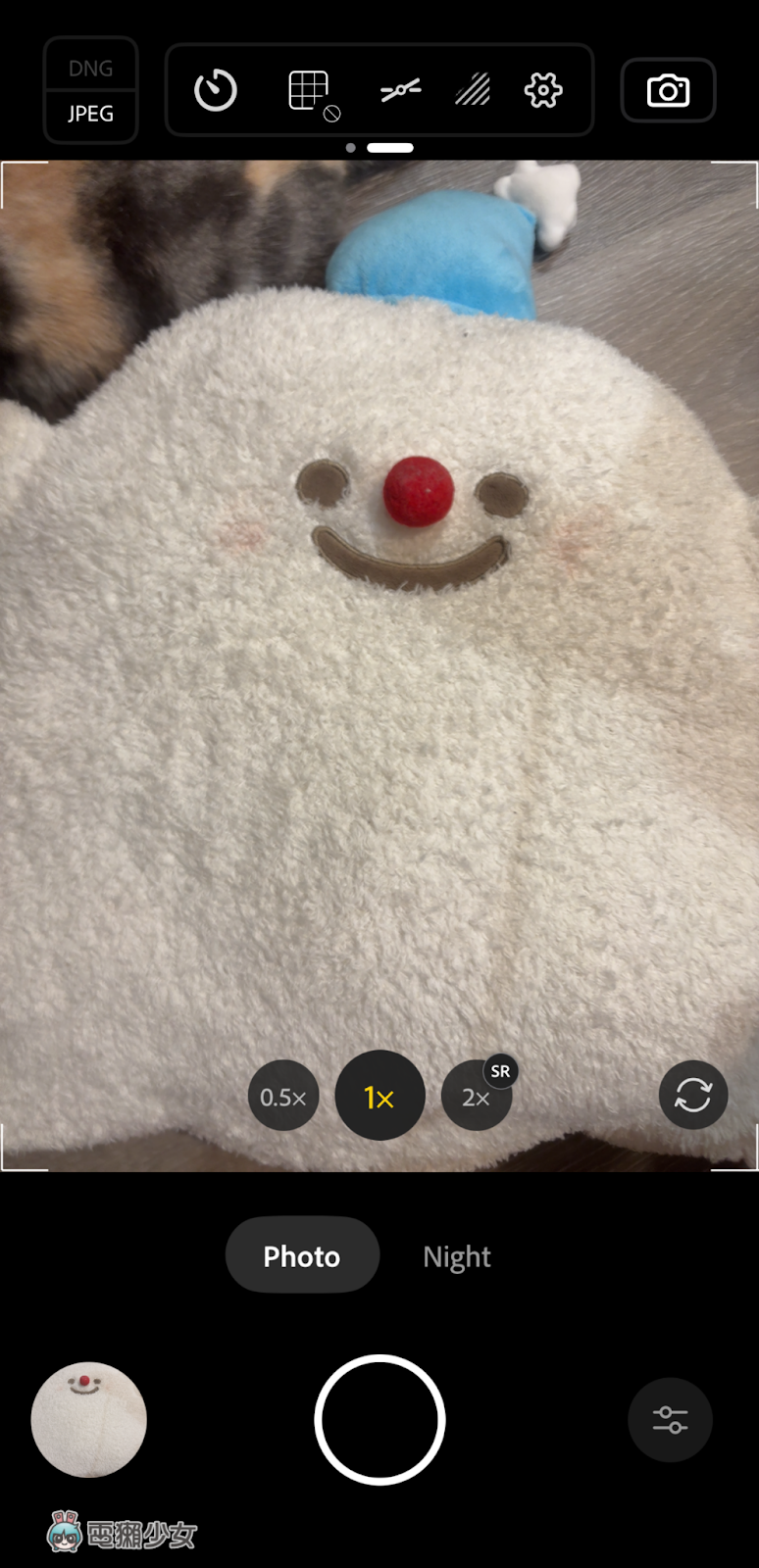Switch to 2x SR zoom
This screenshot has width=759, height=1568.
[477, 1097]
